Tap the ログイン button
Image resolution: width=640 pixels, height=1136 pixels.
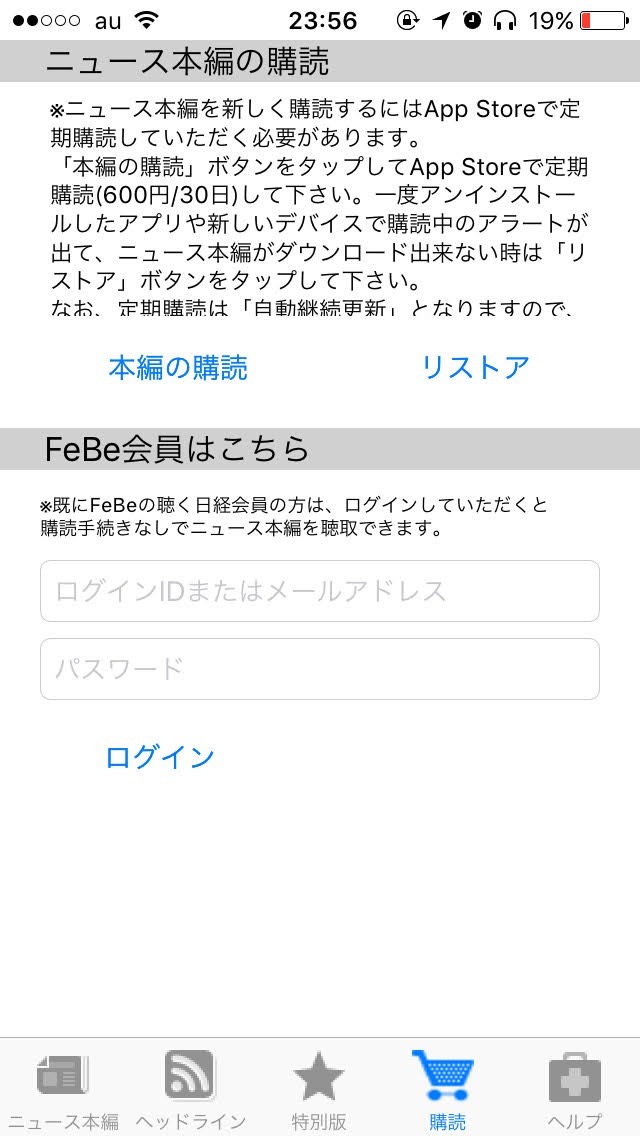point(160,757)
